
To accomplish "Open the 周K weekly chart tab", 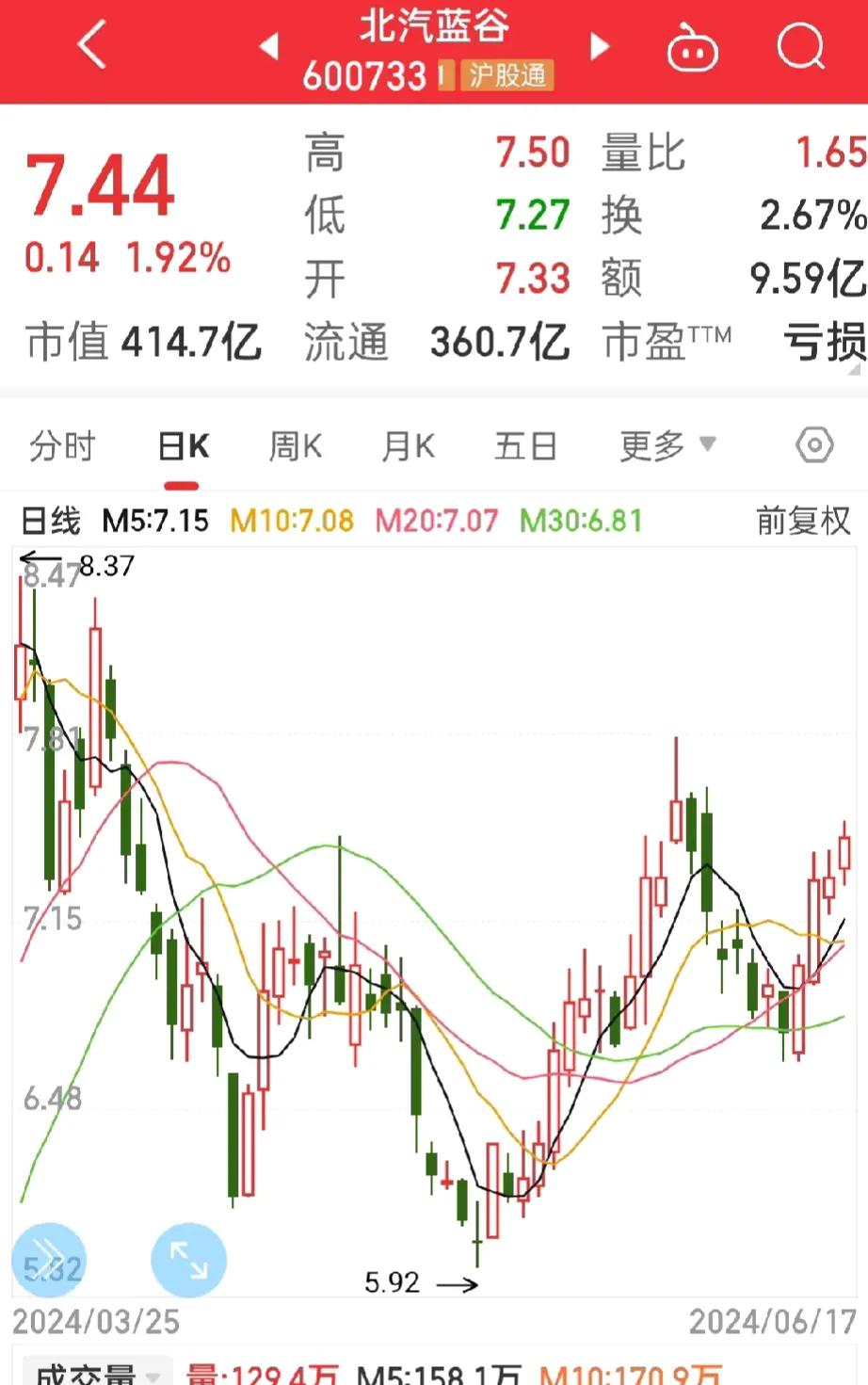I will click(295, 447).
